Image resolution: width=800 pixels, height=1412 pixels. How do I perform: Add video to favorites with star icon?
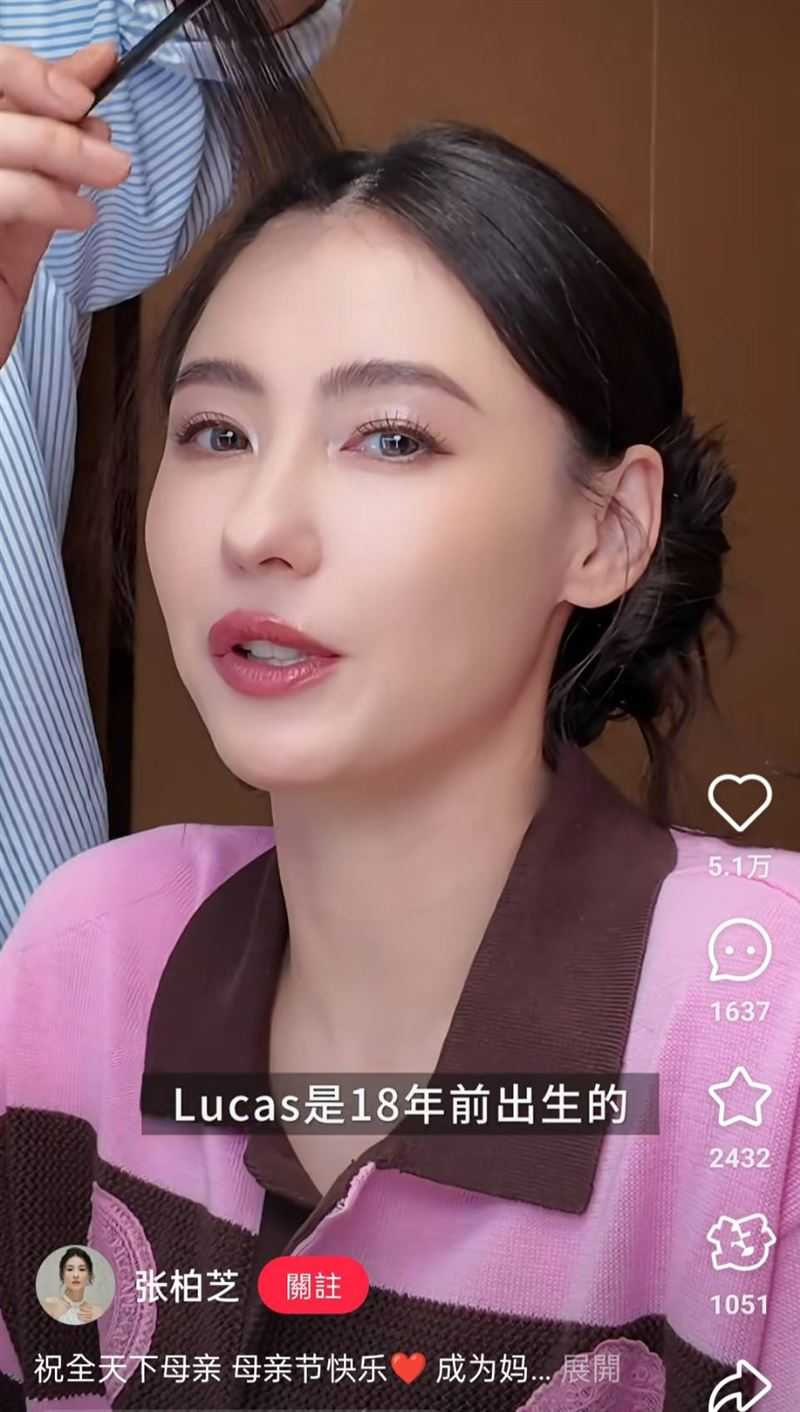tap(740, 1097)
